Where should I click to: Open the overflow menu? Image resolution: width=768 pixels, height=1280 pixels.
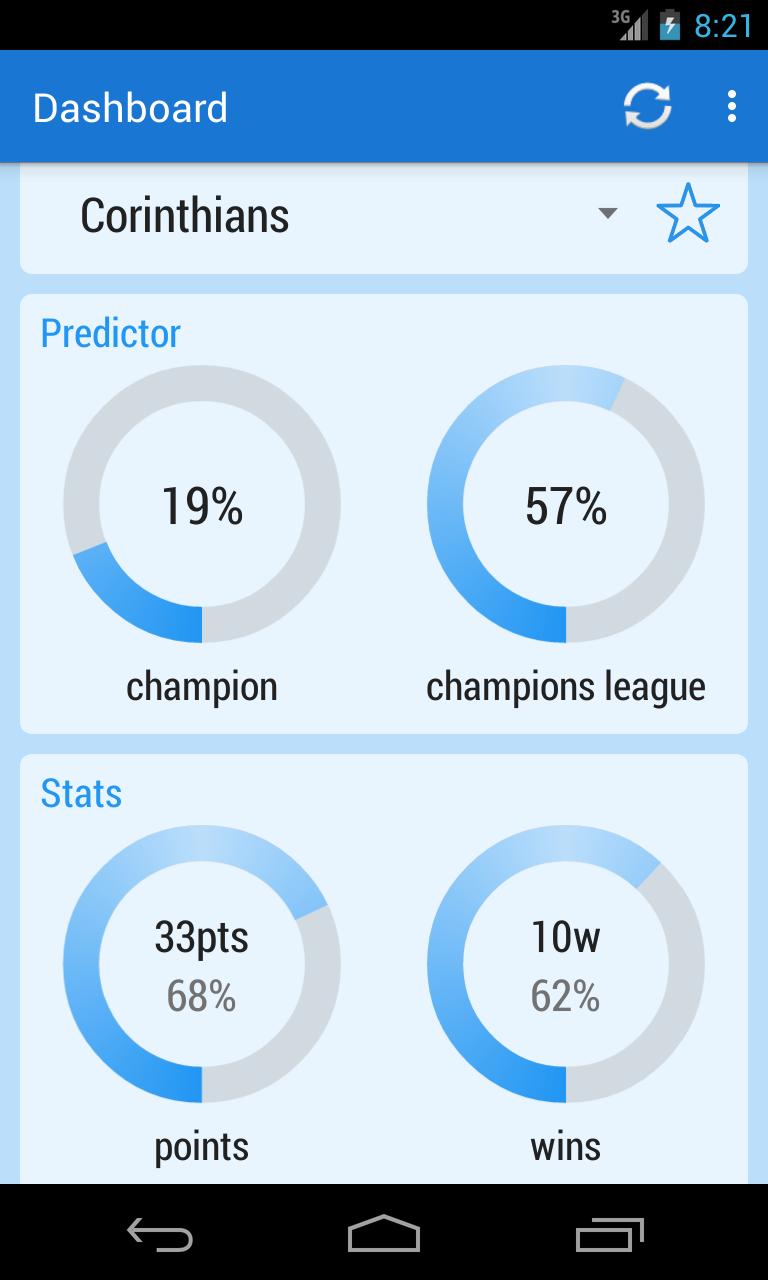coord(732,107)
